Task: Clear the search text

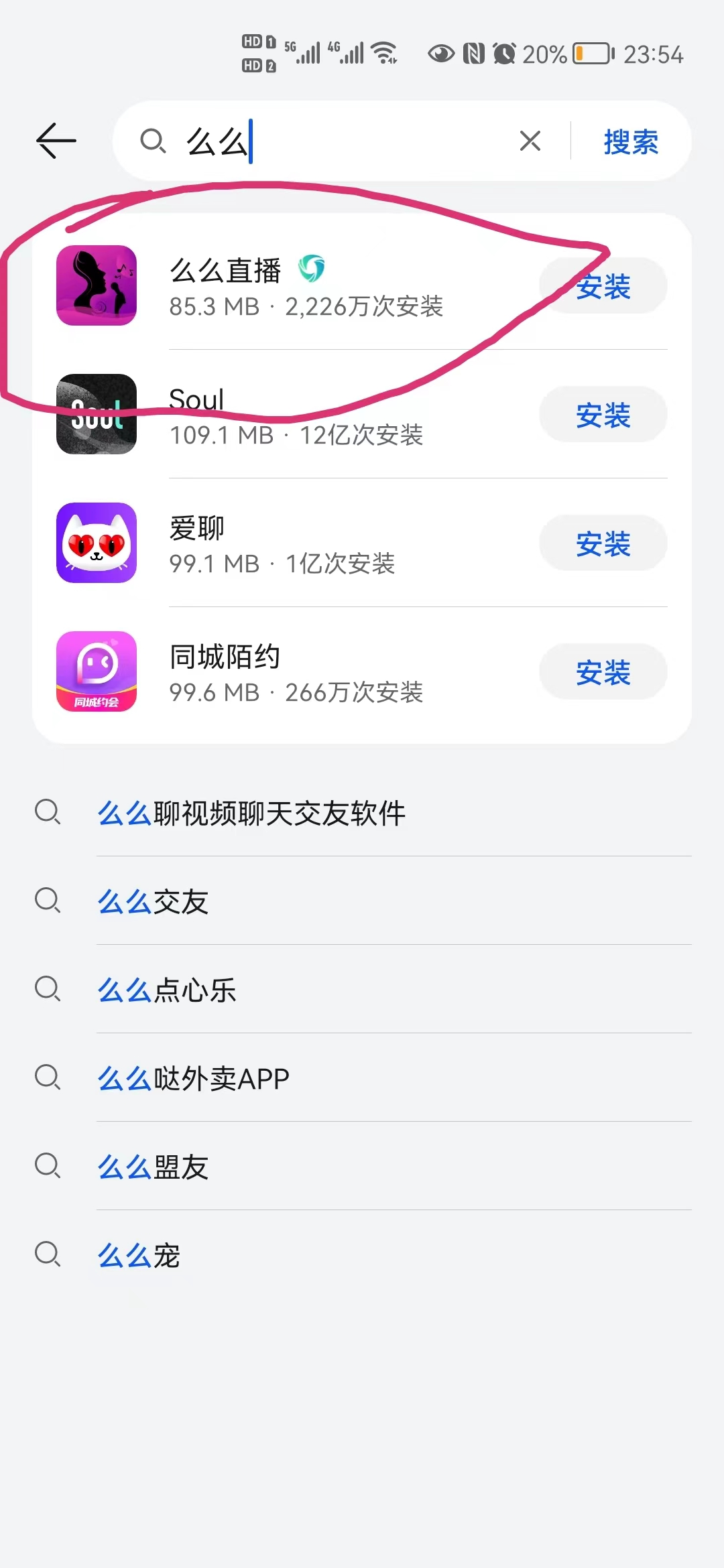Action: pos(530,141)
